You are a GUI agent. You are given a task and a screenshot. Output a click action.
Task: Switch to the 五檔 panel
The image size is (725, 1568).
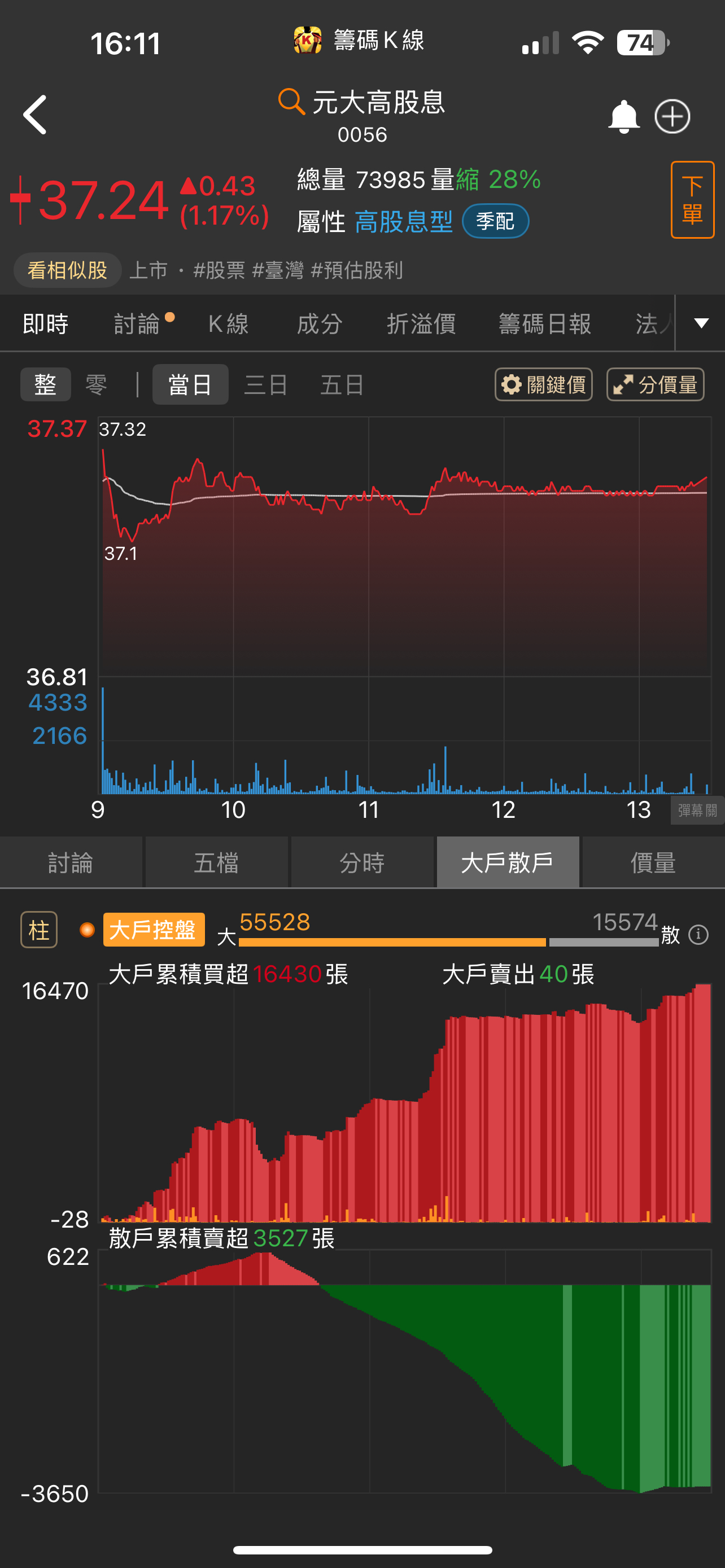216,862
